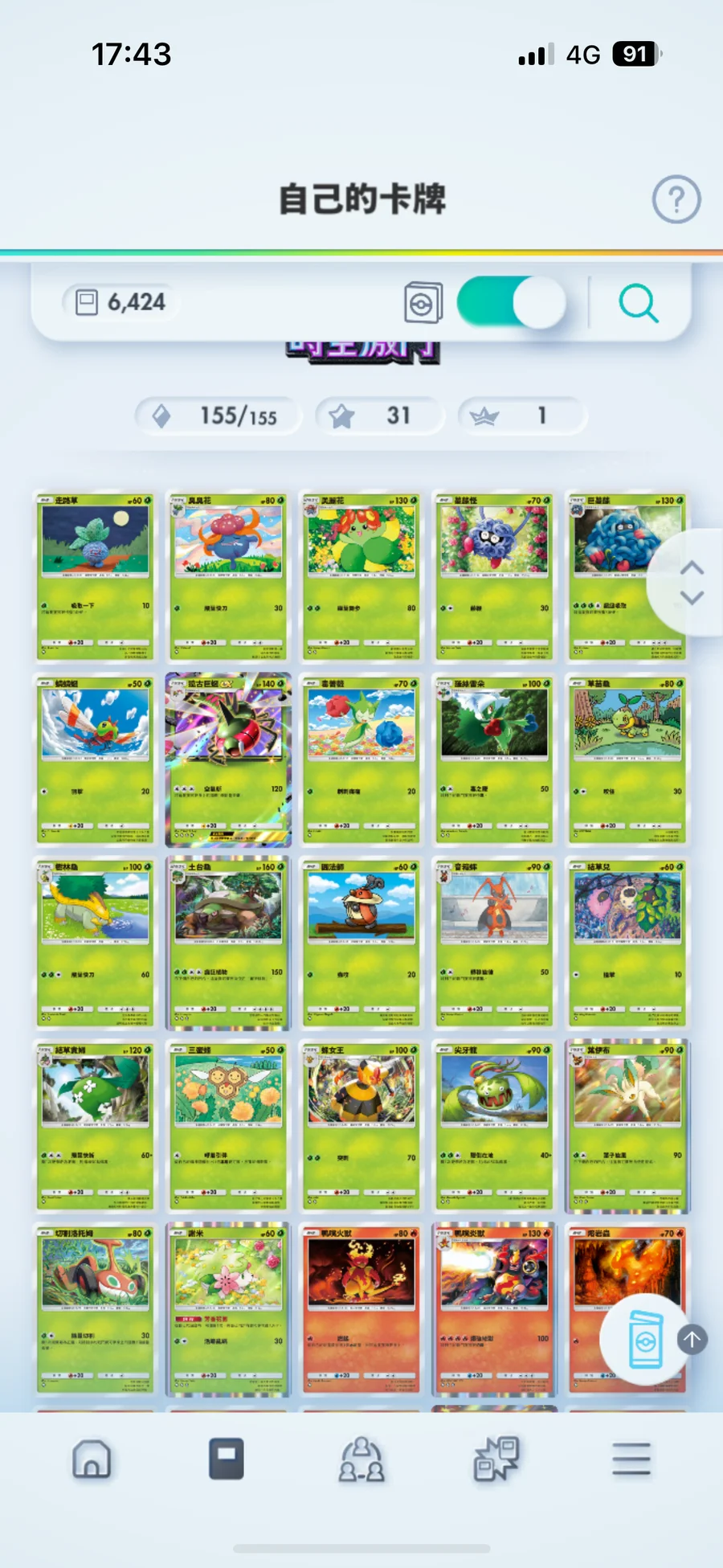723x1568 pixels.
Task: Open card search with the magnifier
Action: (x=638, y=303)
